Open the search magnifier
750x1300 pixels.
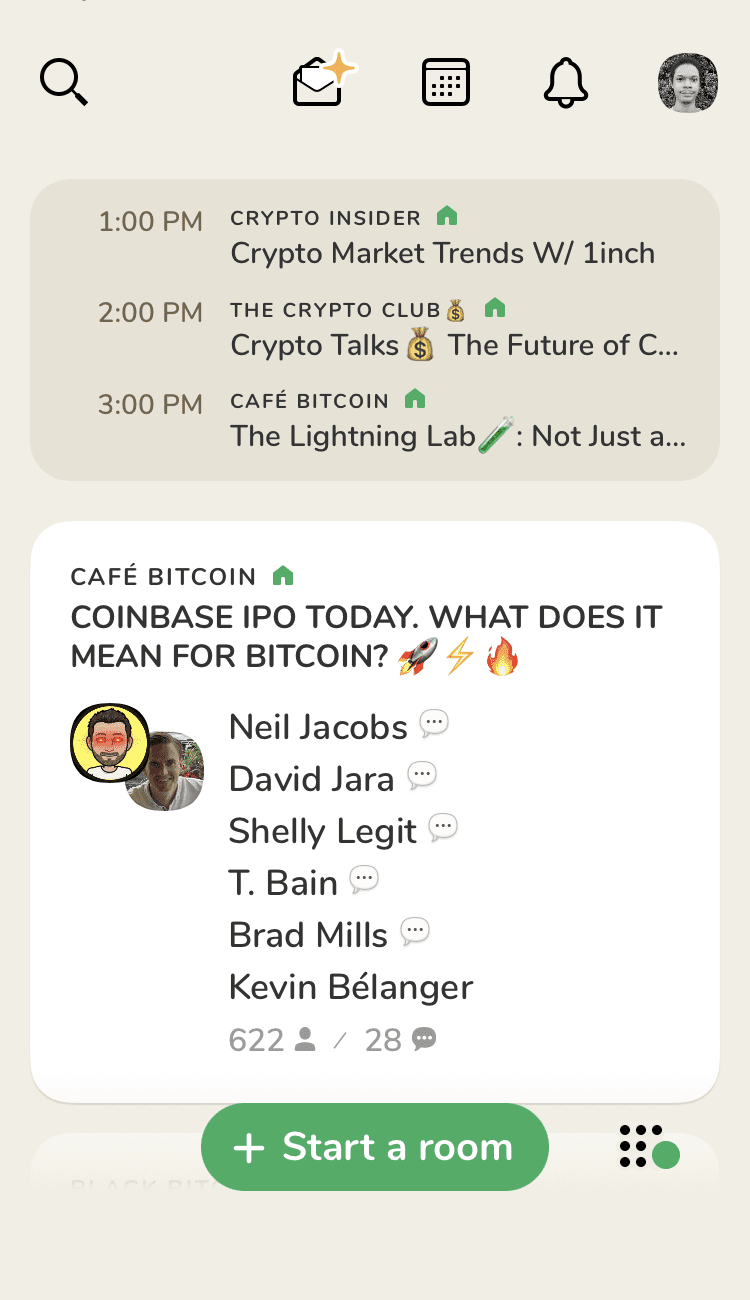pos(64,82)
